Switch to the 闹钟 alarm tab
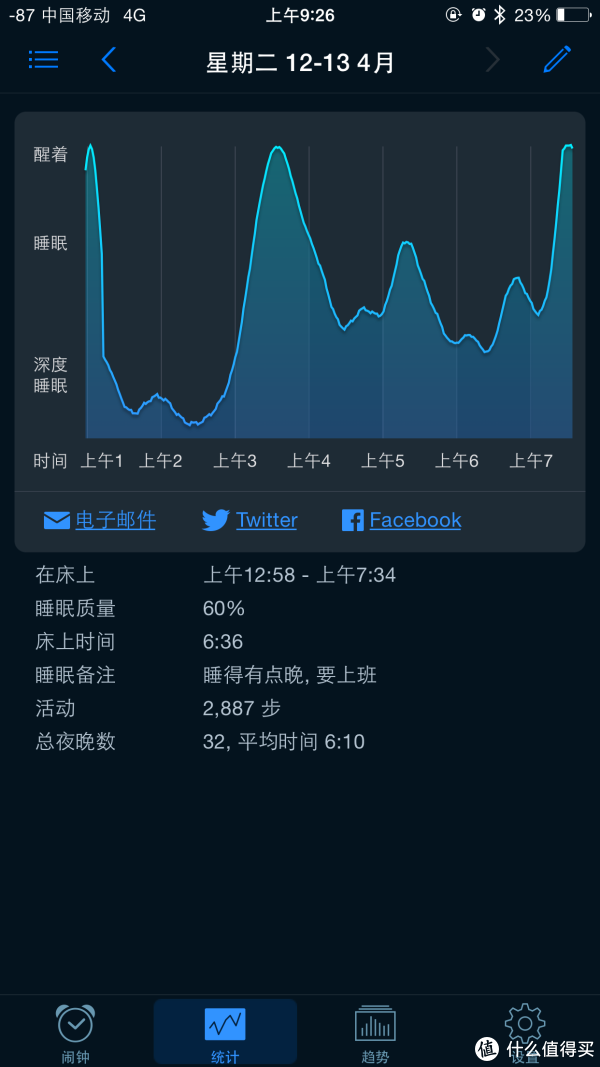 (75, 1032)
